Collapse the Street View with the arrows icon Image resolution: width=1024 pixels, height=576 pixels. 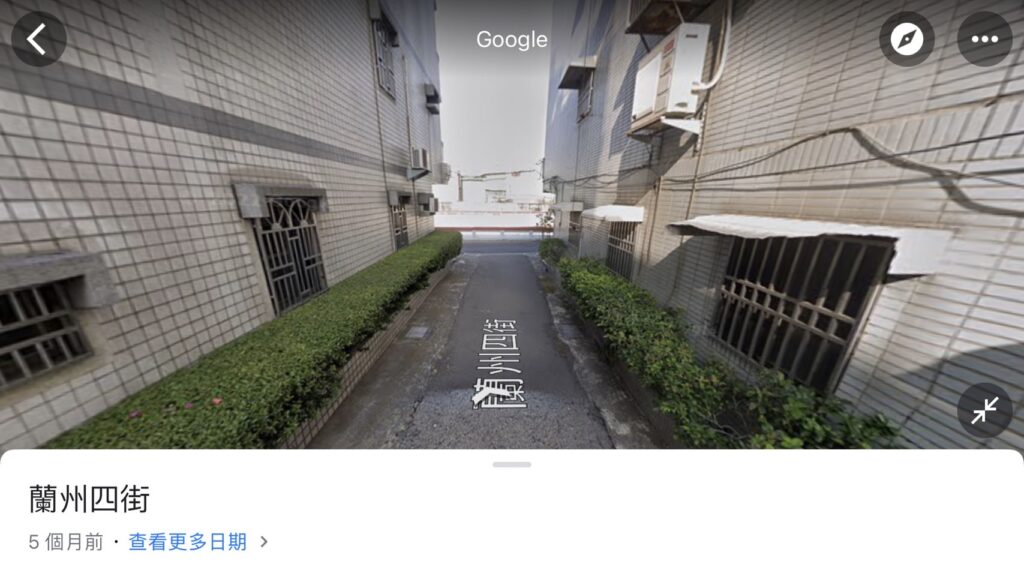click(x=984, y=410)
